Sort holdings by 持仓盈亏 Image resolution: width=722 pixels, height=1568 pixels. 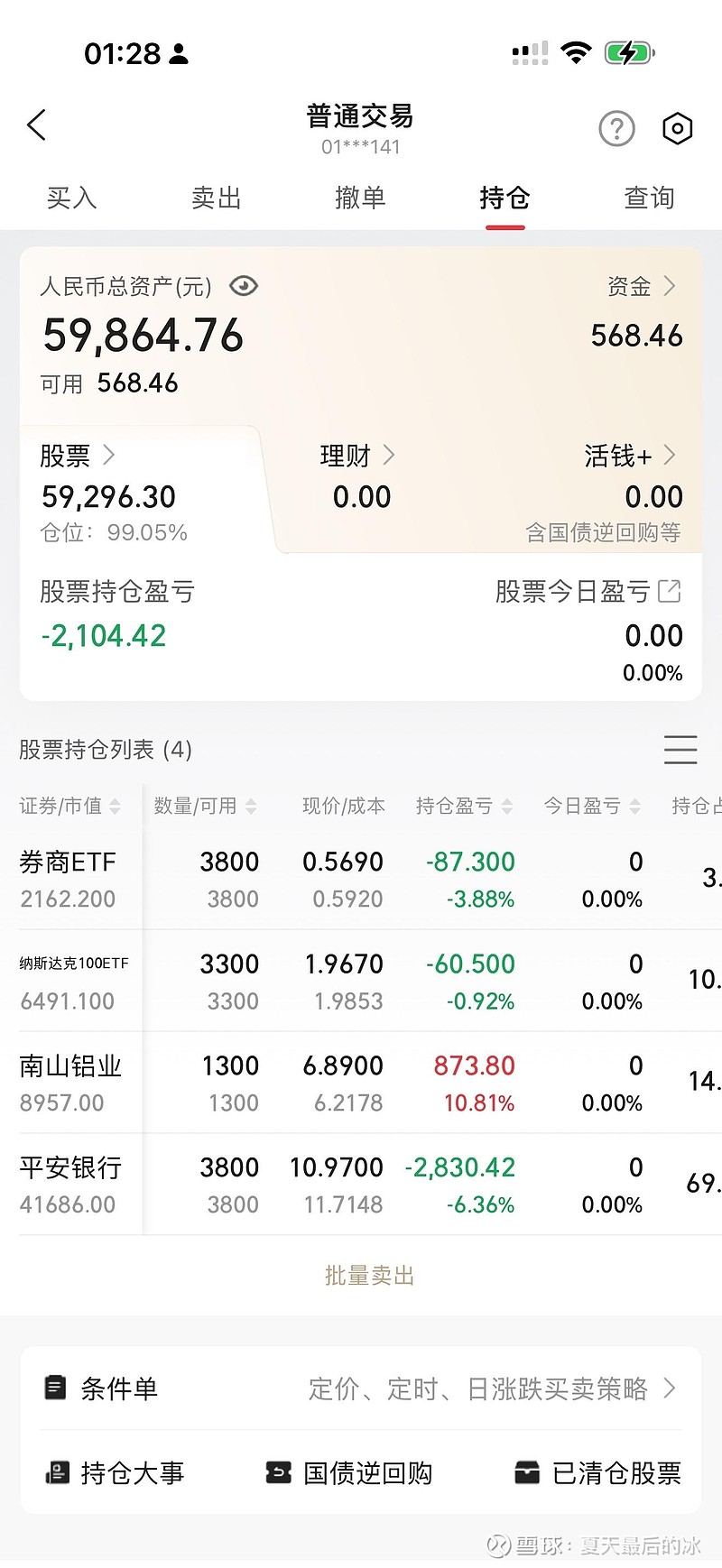tap(464, 806)
